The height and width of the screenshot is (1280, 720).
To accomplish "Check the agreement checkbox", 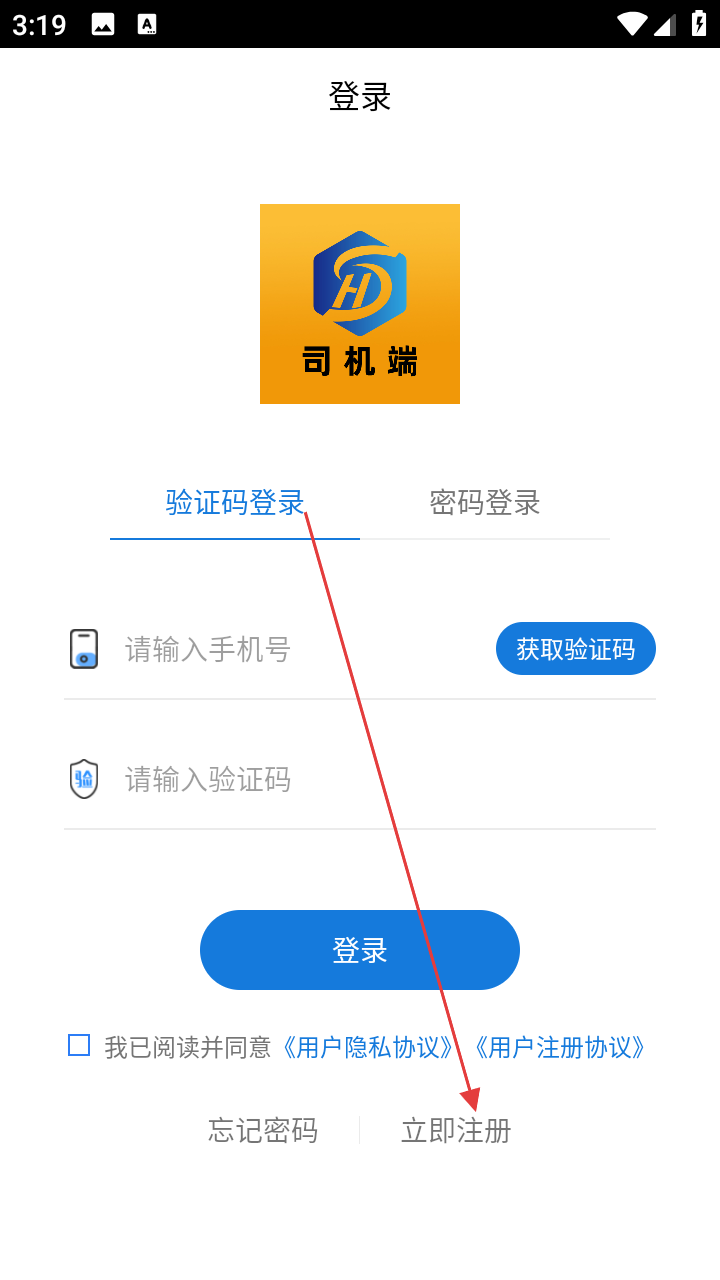I will 79,1045.
